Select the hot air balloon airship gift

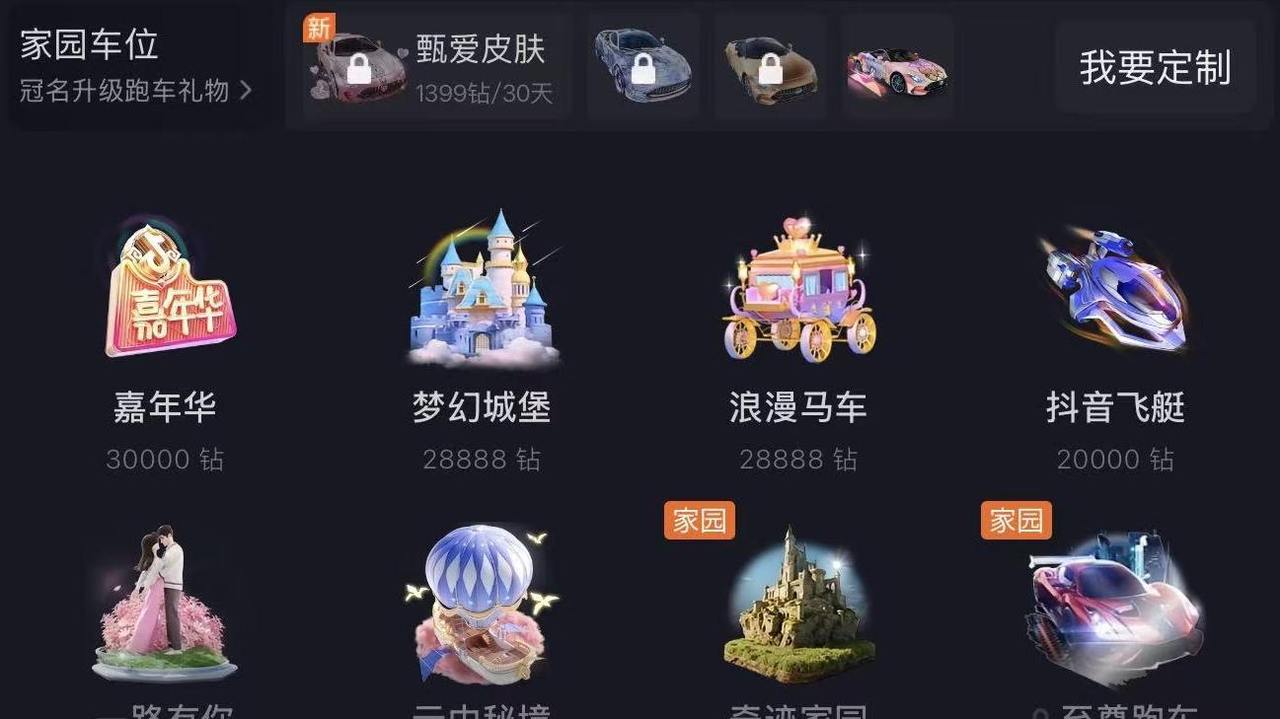click(481, 610)
